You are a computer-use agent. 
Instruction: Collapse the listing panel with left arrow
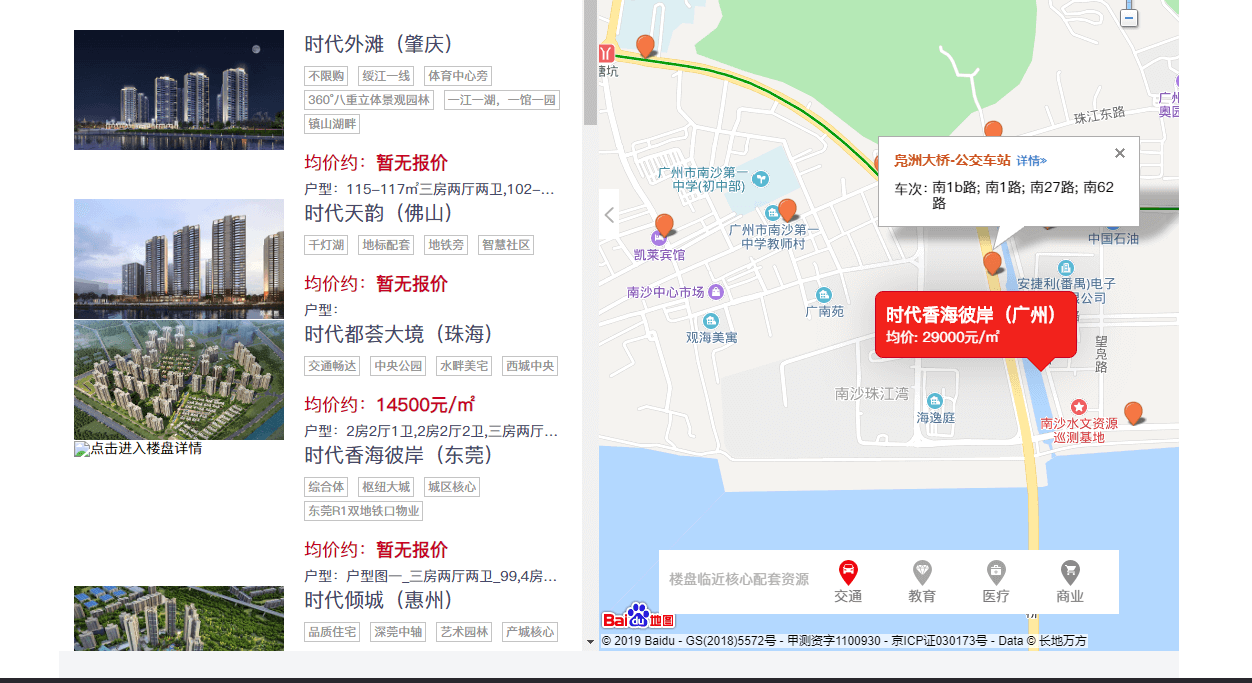click(x=608, y=214)
